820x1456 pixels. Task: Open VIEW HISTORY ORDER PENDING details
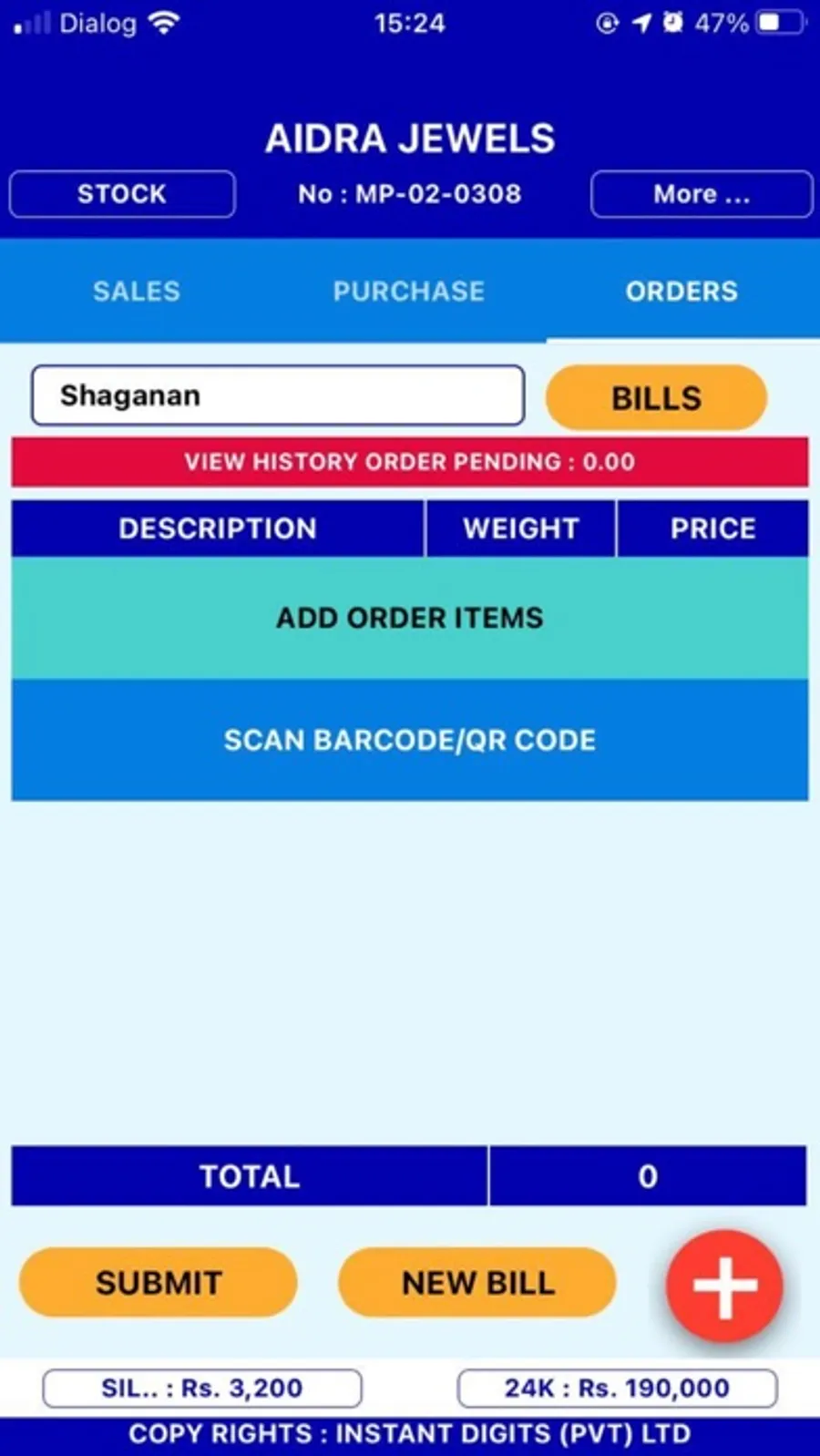(x=409, y=462)
